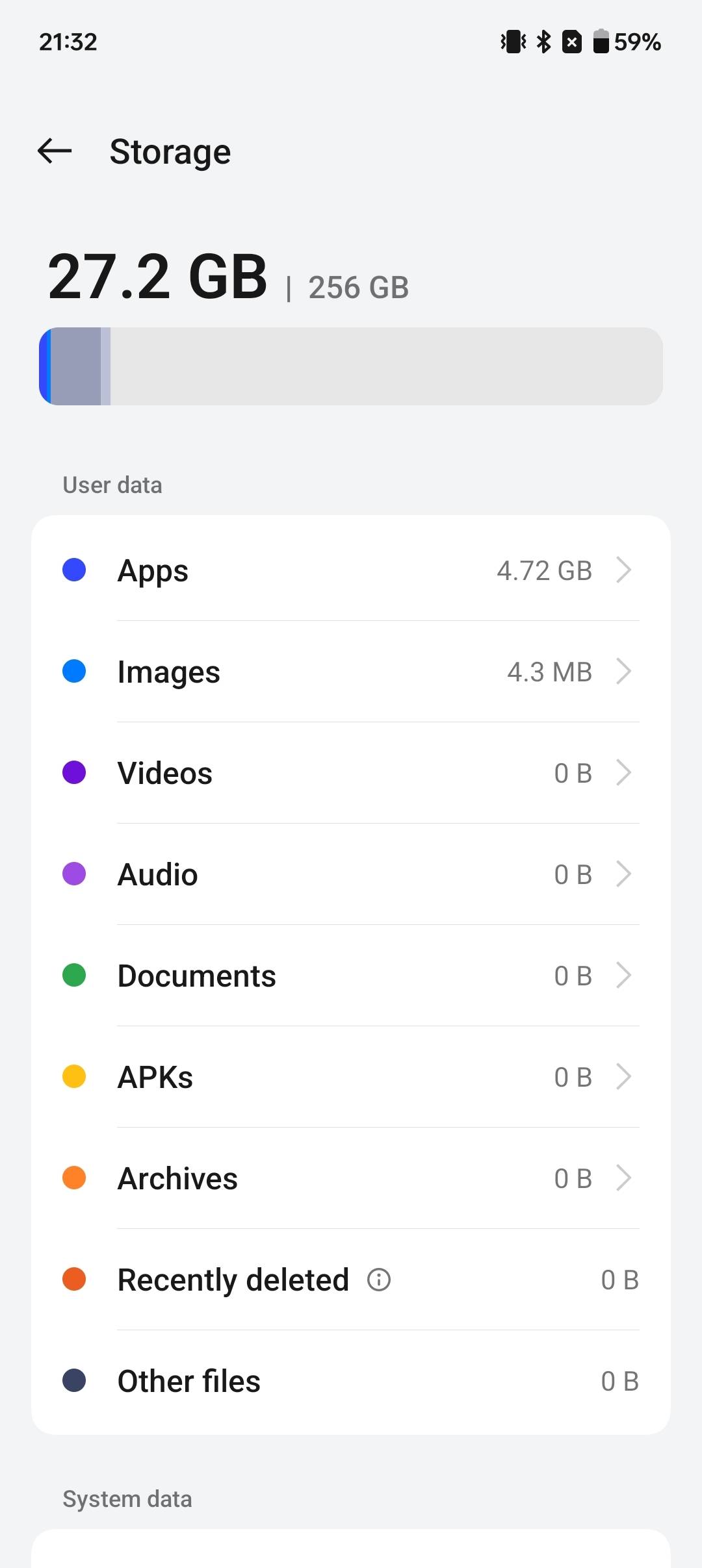
Task: Select the blue Apps category dot
Action: click(x=74, y=570)
